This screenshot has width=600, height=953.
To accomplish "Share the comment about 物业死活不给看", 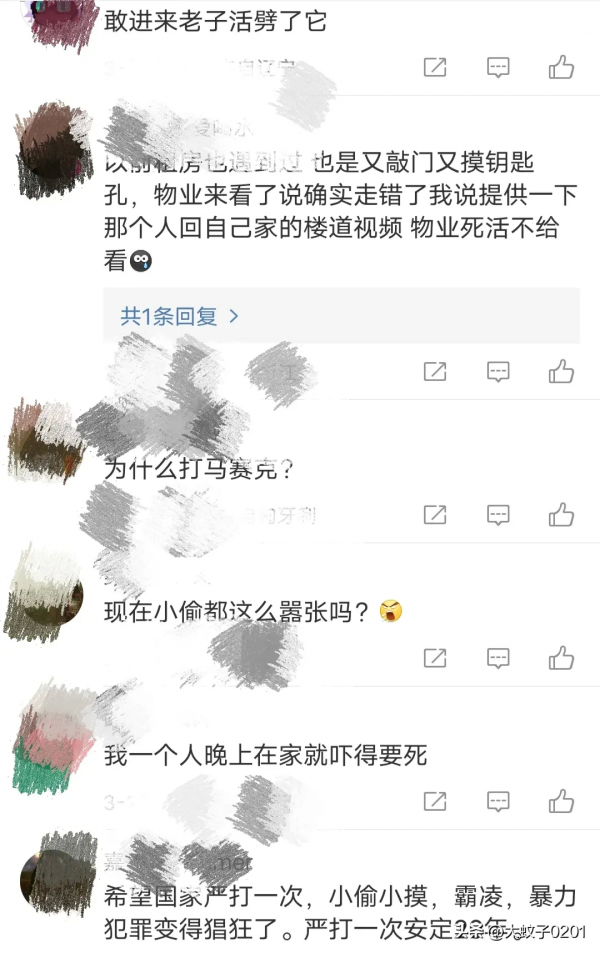I will point(435,372).
